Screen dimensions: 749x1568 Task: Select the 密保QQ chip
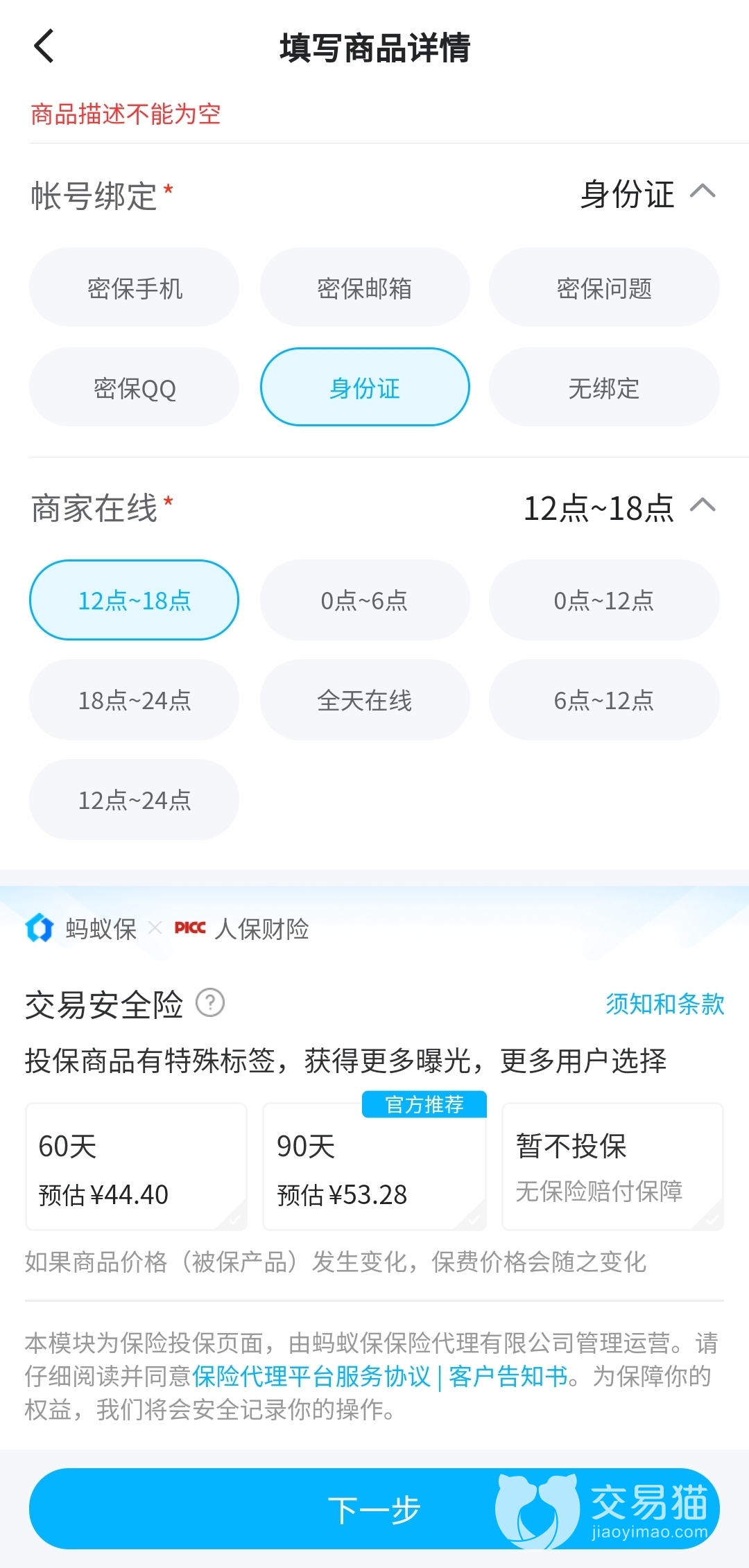tap(134, 387)
